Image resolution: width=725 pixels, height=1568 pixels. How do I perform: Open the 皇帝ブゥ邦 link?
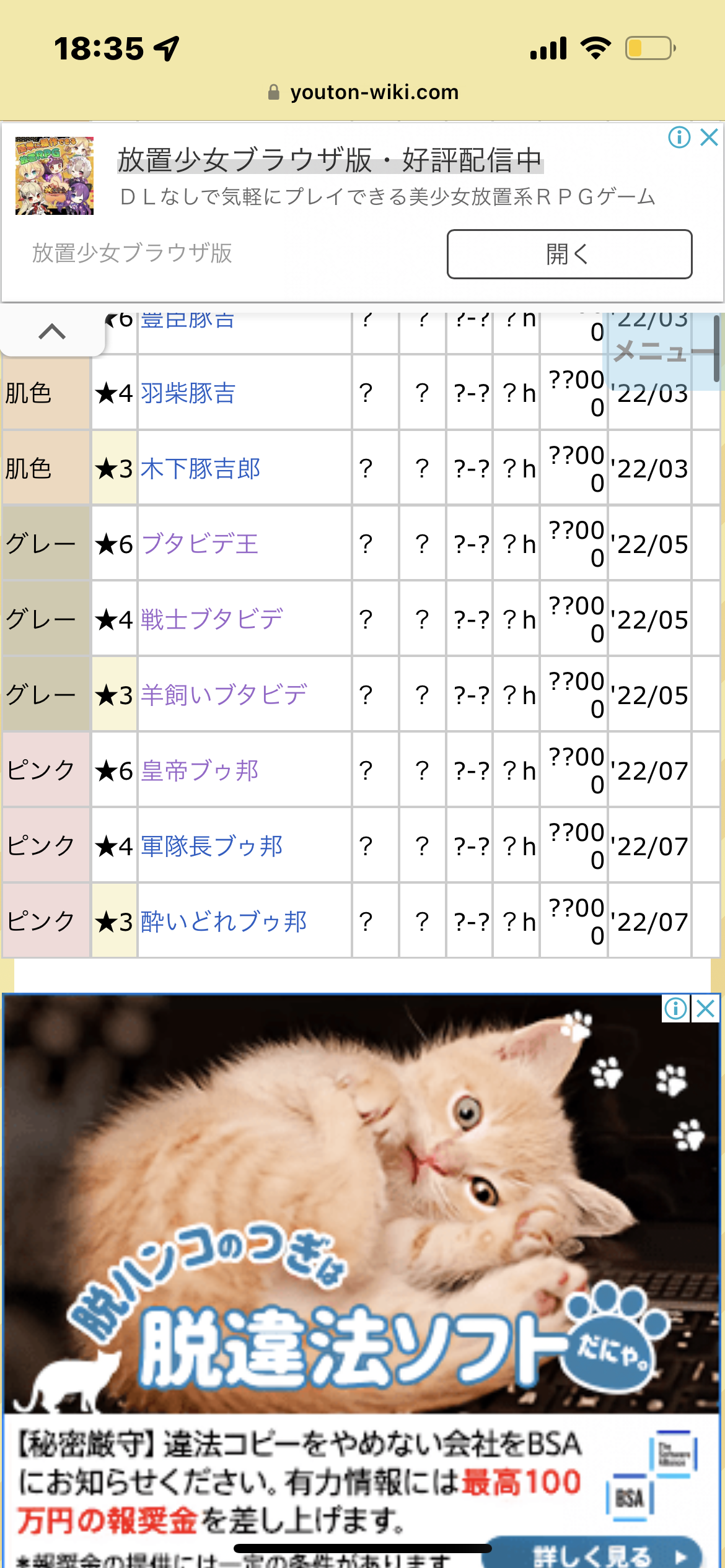[x=200, y=770]
